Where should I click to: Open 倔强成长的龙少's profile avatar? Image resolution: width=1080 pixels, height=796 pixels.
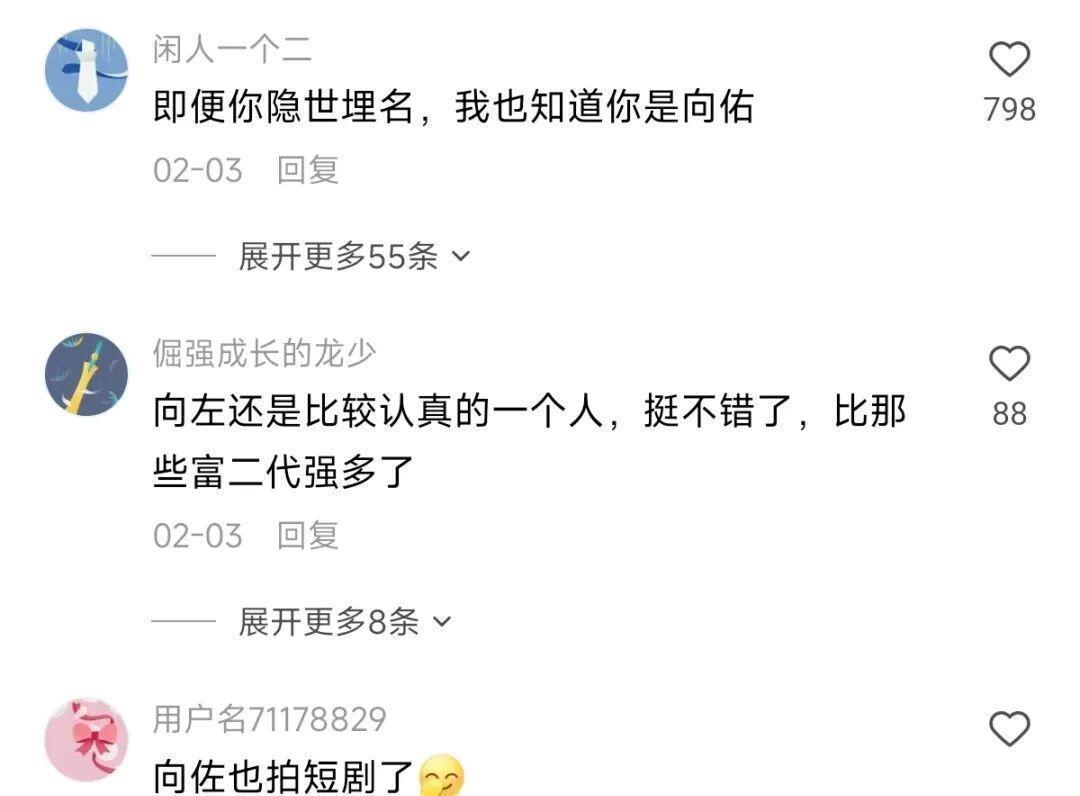[87, 374]
